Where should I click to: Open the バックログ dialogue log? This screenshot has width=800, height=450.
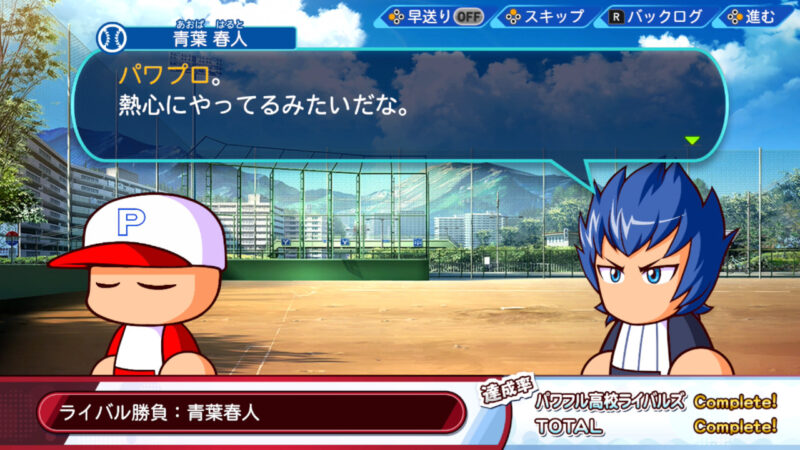pos(655,17)
